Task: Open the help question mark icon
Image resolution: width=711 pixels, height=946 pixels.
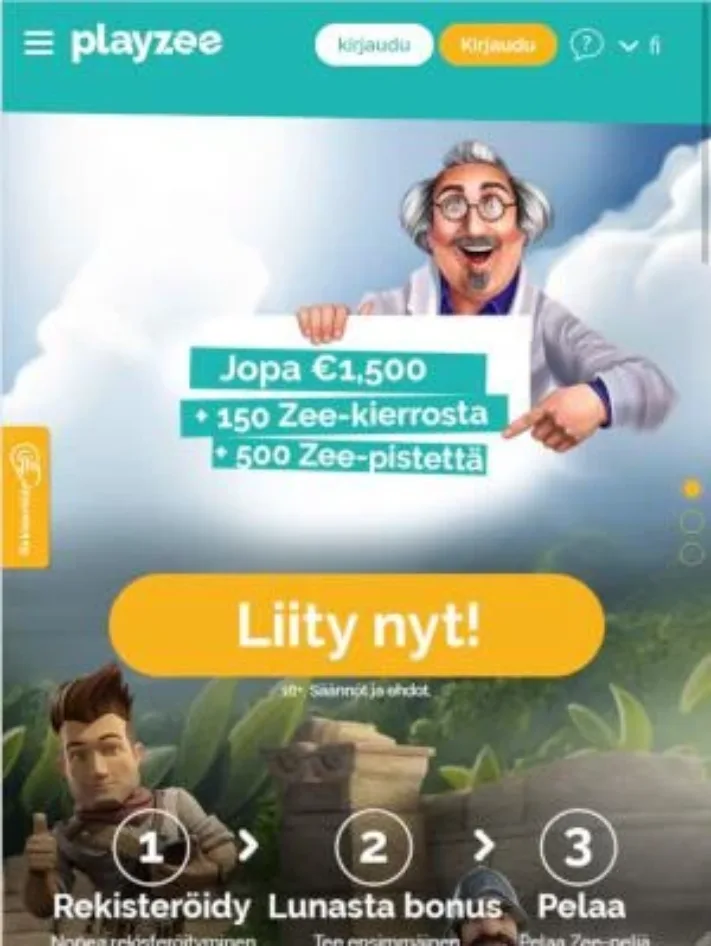Action: [x=587, y=45]
